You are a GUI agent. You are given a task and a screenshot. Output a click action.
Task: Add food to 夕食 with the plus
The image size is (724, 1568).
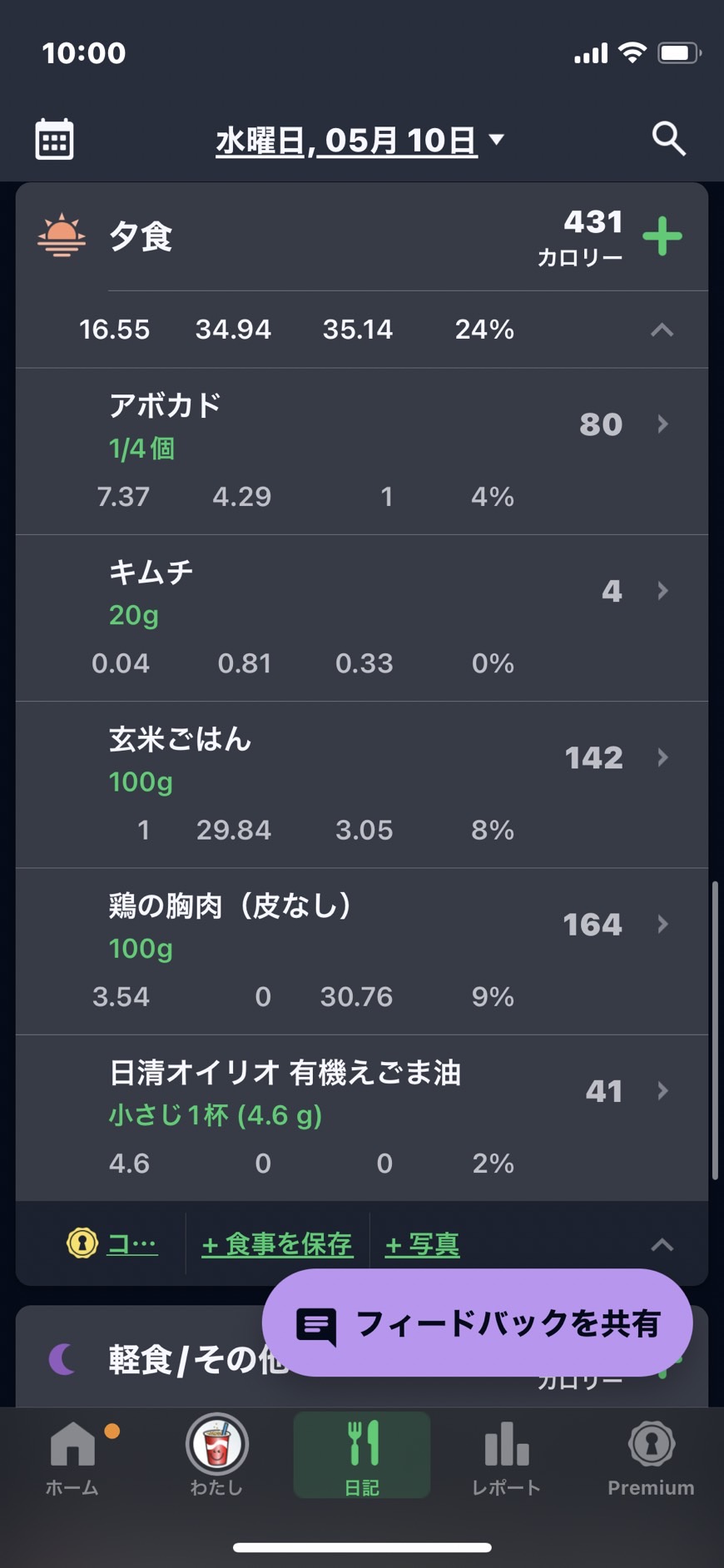662,236
